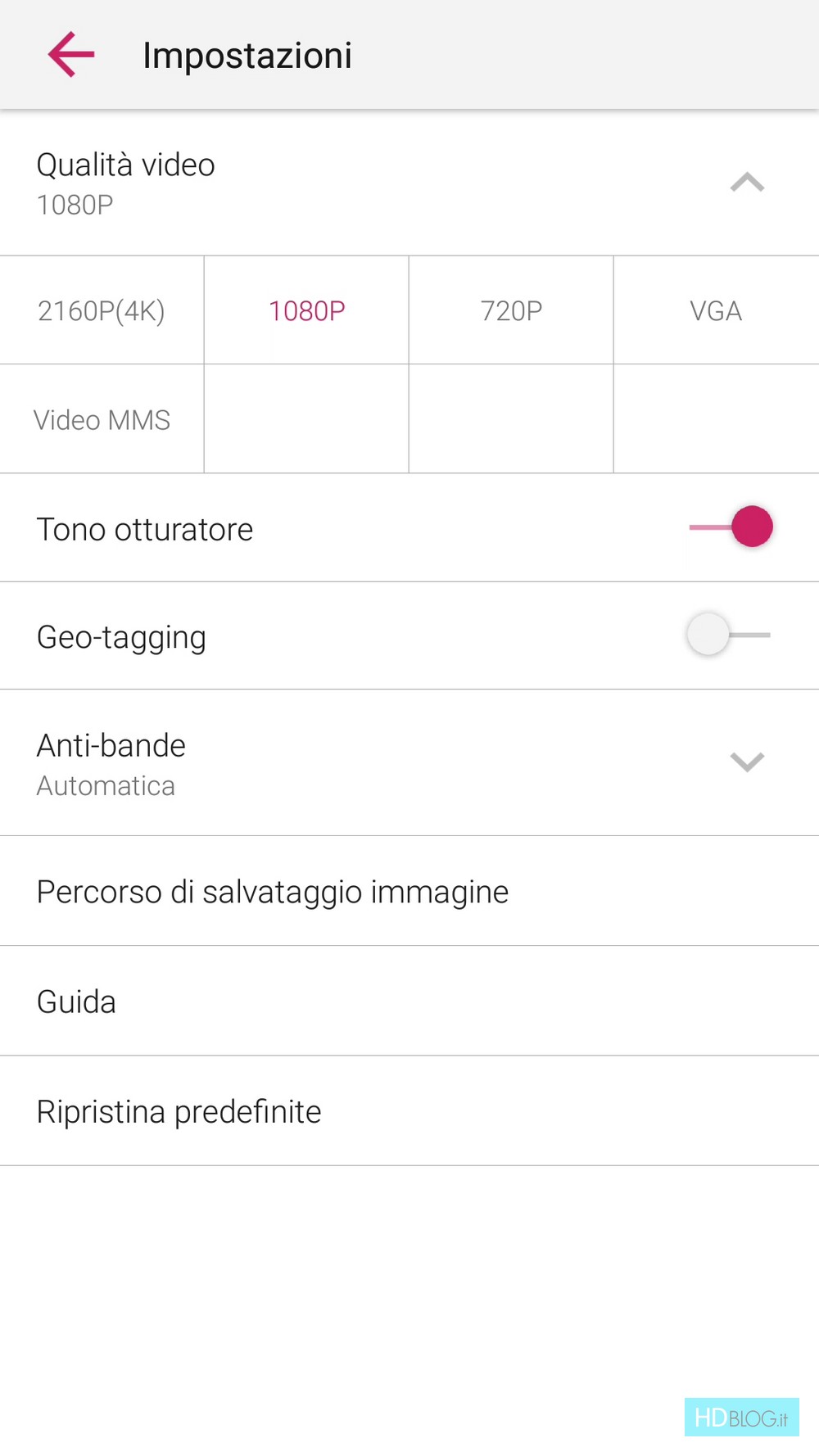Screen dimensions: 819x1456
Task: Go back from Impostazioni
Action: point(71,55)
